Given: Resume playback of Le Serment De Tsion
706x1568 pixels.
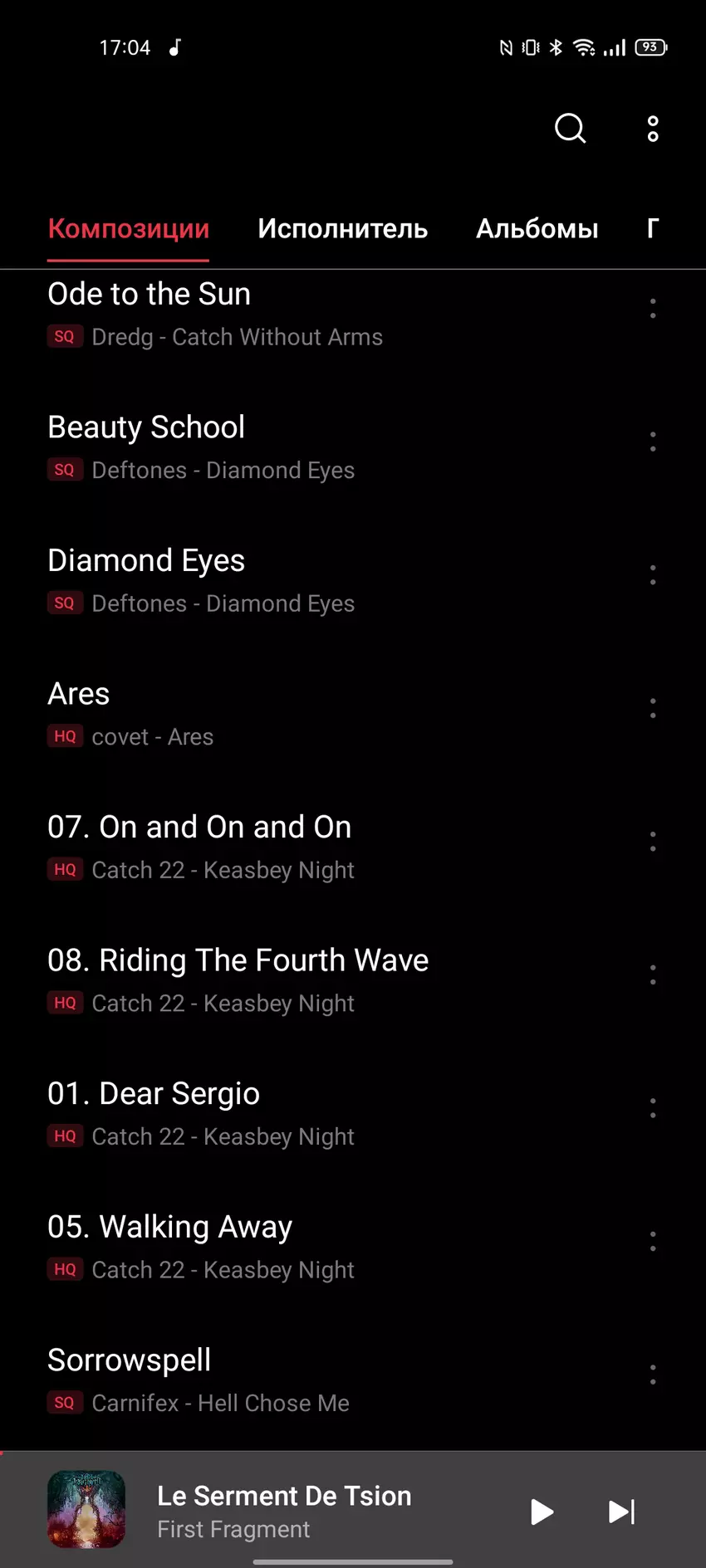Looking at the screenshot, I should [542, 1512].
